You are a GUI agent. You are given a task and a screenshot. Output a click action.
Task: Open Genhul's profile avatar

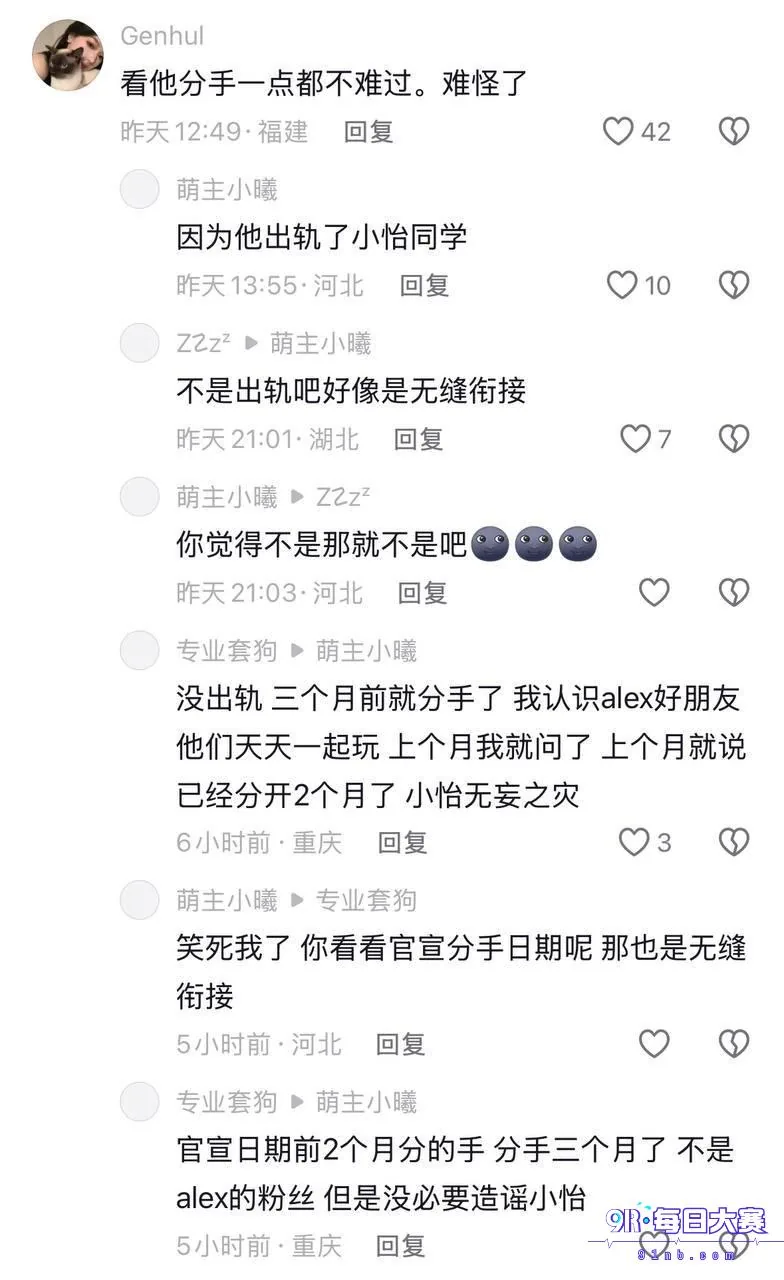point(68,54)
